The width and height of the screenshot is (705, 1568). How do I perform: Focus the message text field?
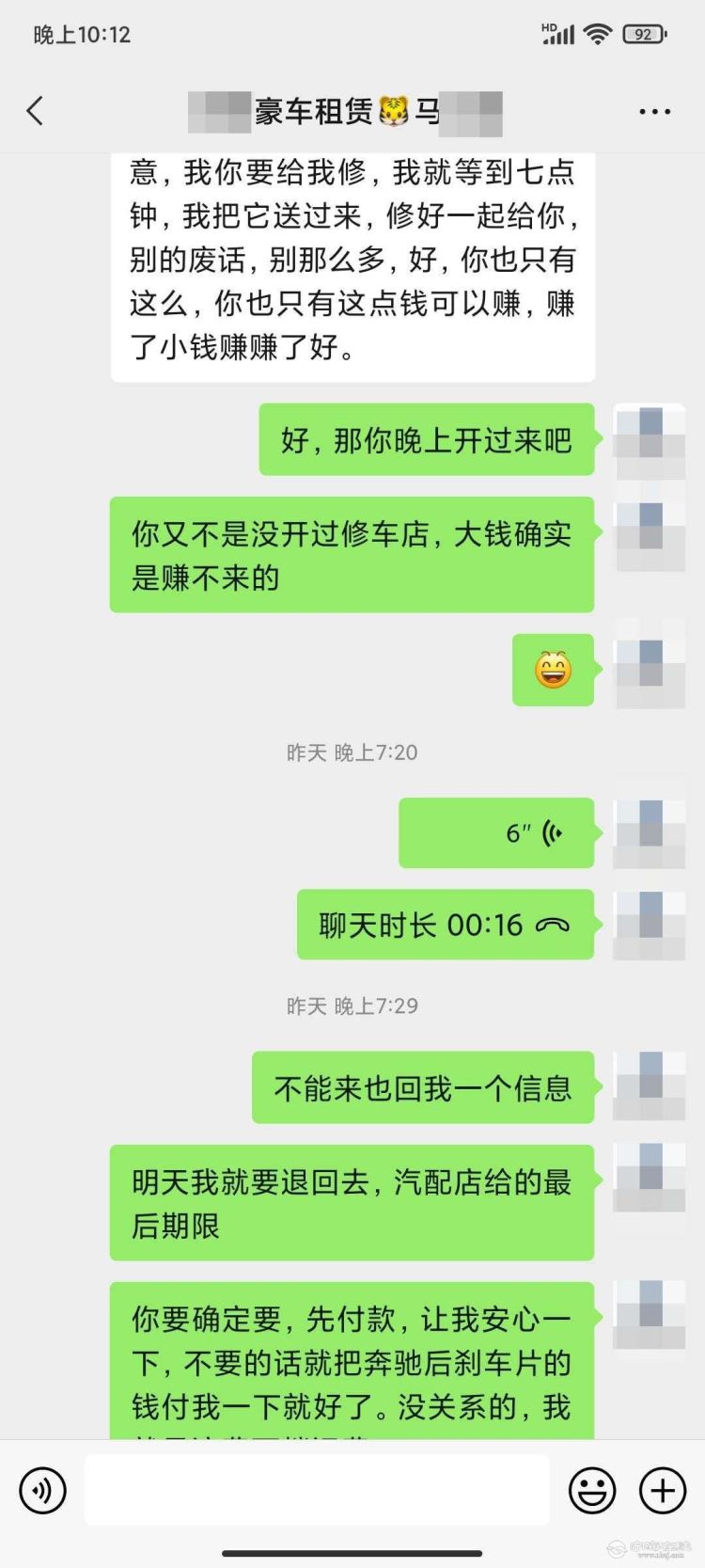point(317,1490)
